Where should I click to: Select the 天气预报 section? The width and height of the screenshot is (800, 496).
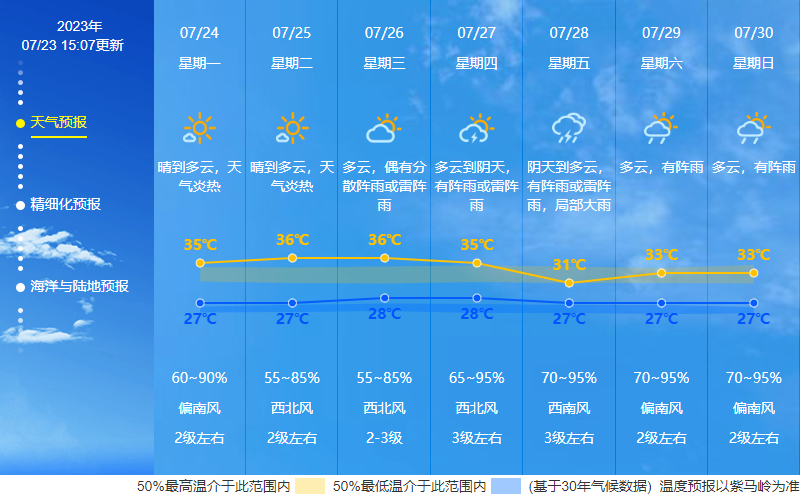[x=58, y=123]
